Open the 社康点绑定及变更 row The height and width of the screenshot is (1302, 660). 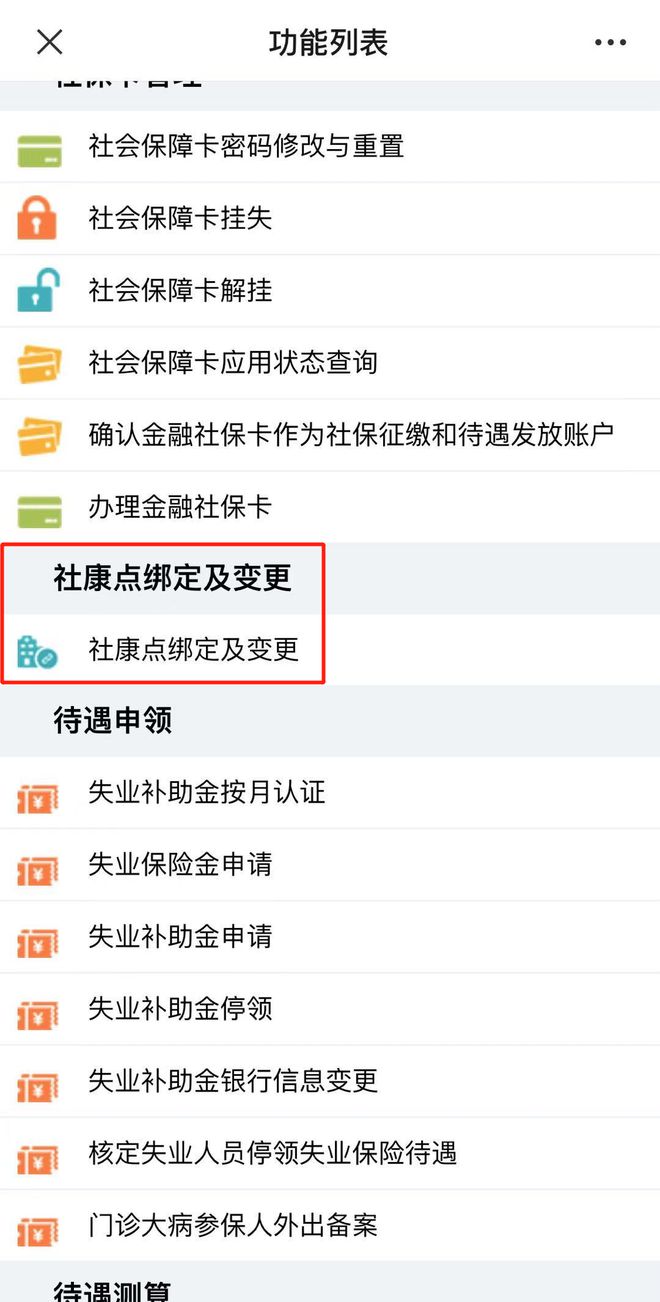click(x=330, y=650)
